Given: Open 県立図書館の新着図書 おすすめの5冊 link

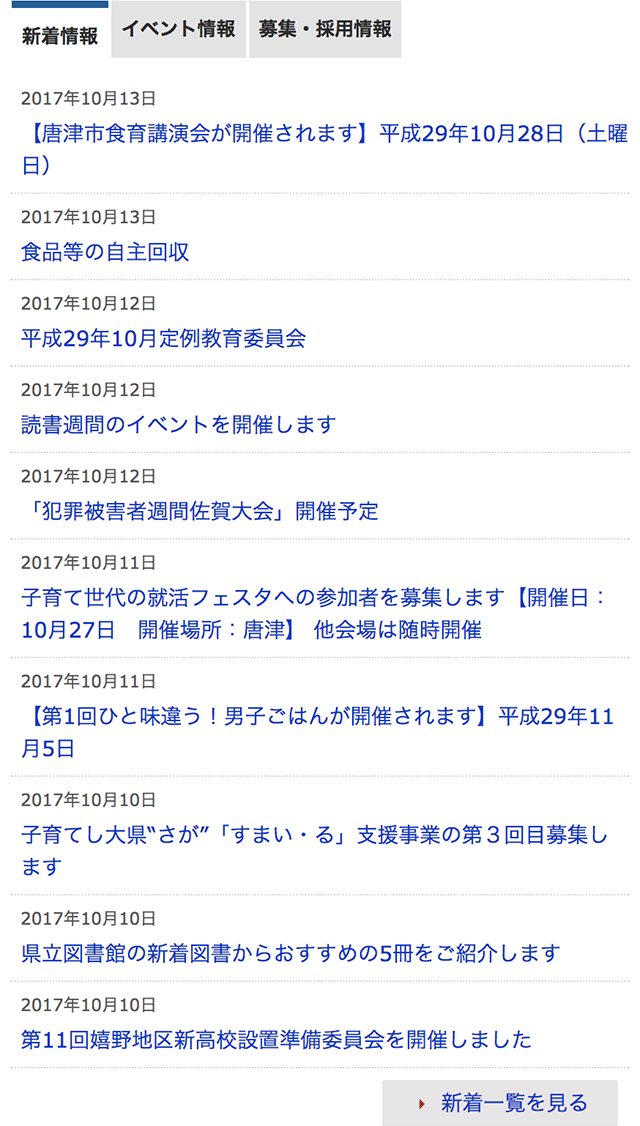Looking at the screenshot, I should [x=290, y=953].
